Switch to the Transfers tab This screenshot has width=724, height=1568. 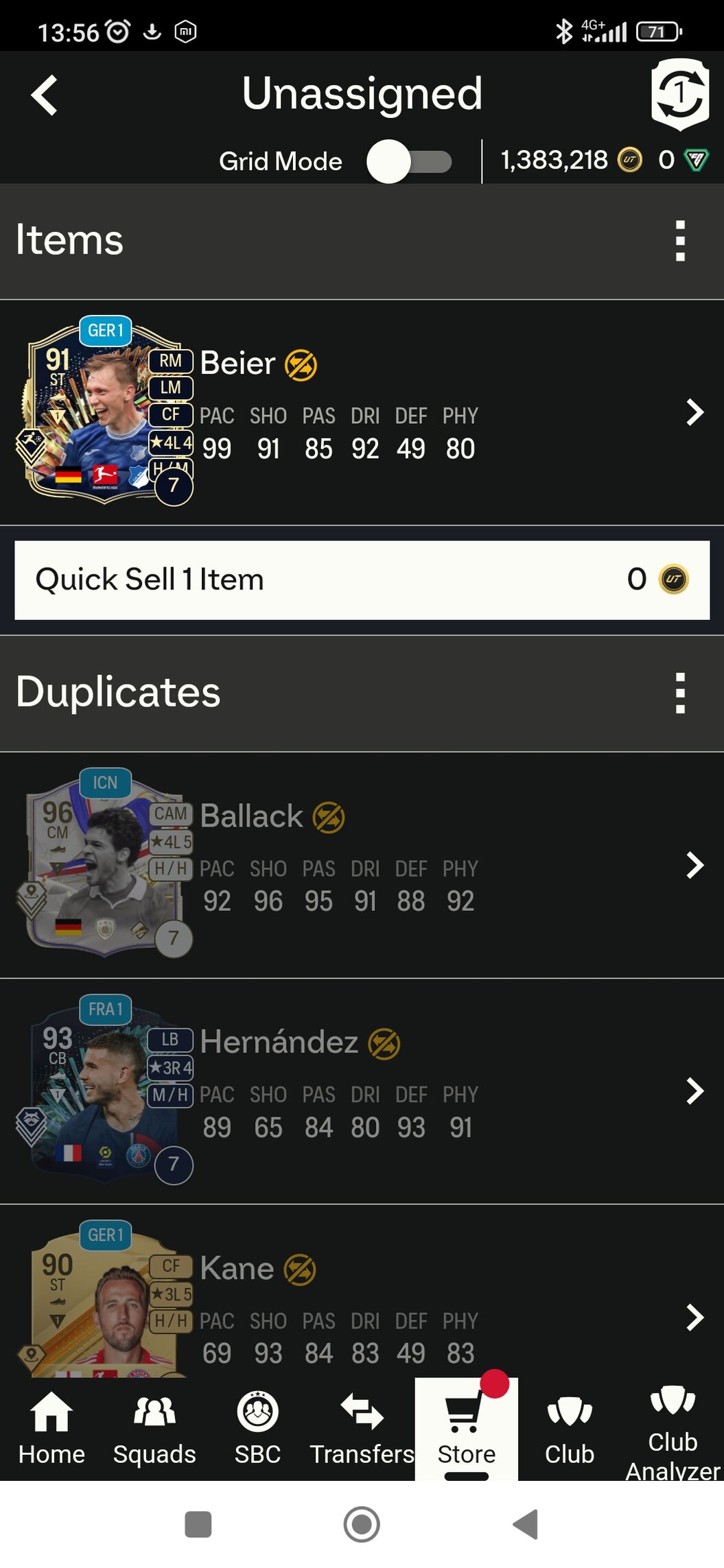[x=362, y=1428]
